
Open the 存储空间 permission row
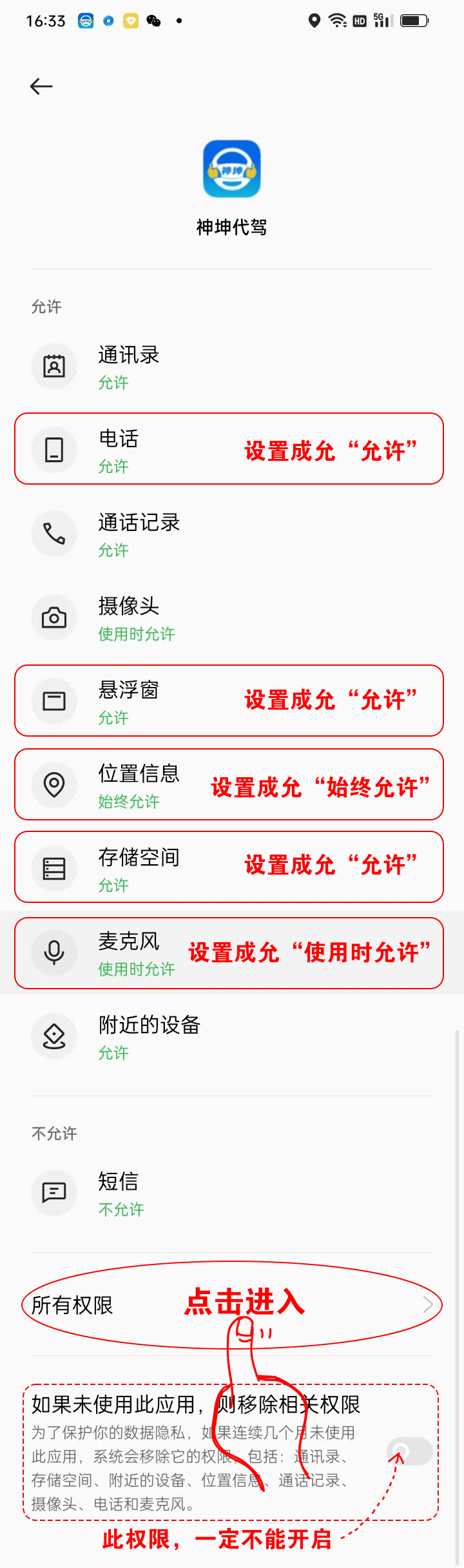pyautogui.click(x=139, y=868)
